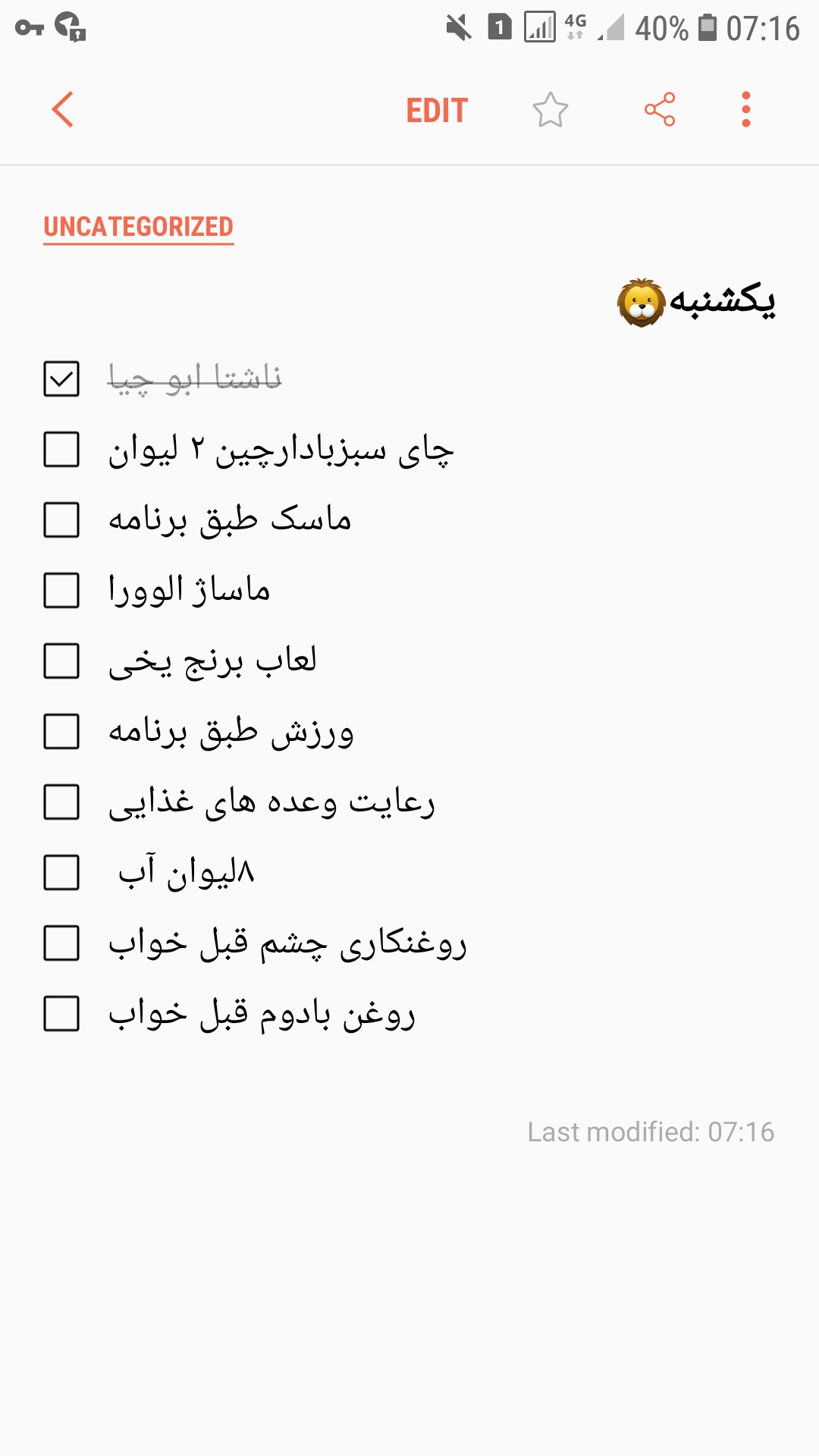This screenshot has height=1456, width=819.
Task: Mark 'لعاب برنج یخی' as done
Action: (x=61, y=661)
